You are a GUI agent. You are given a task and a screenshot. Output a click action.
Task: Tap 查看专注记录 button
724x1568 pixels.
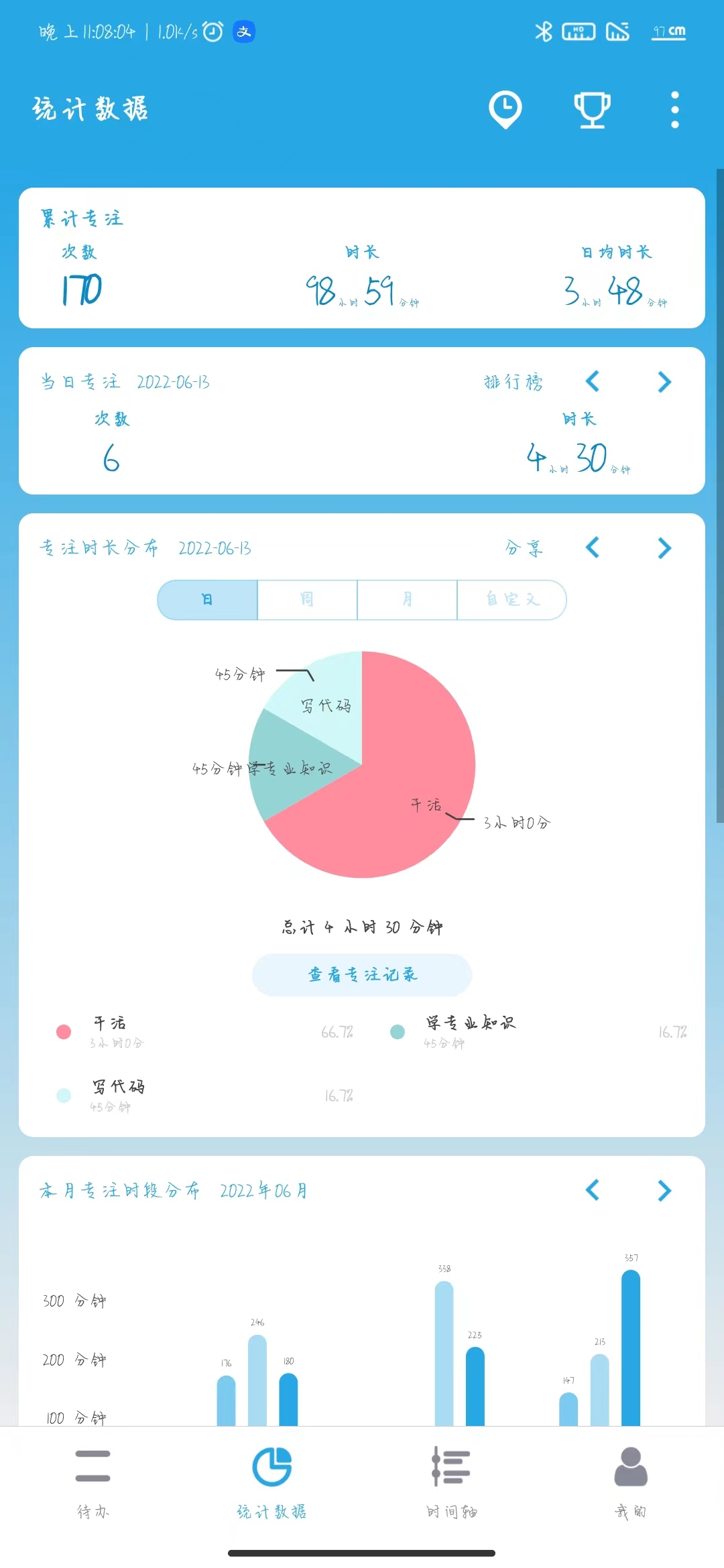pos(362,975)
